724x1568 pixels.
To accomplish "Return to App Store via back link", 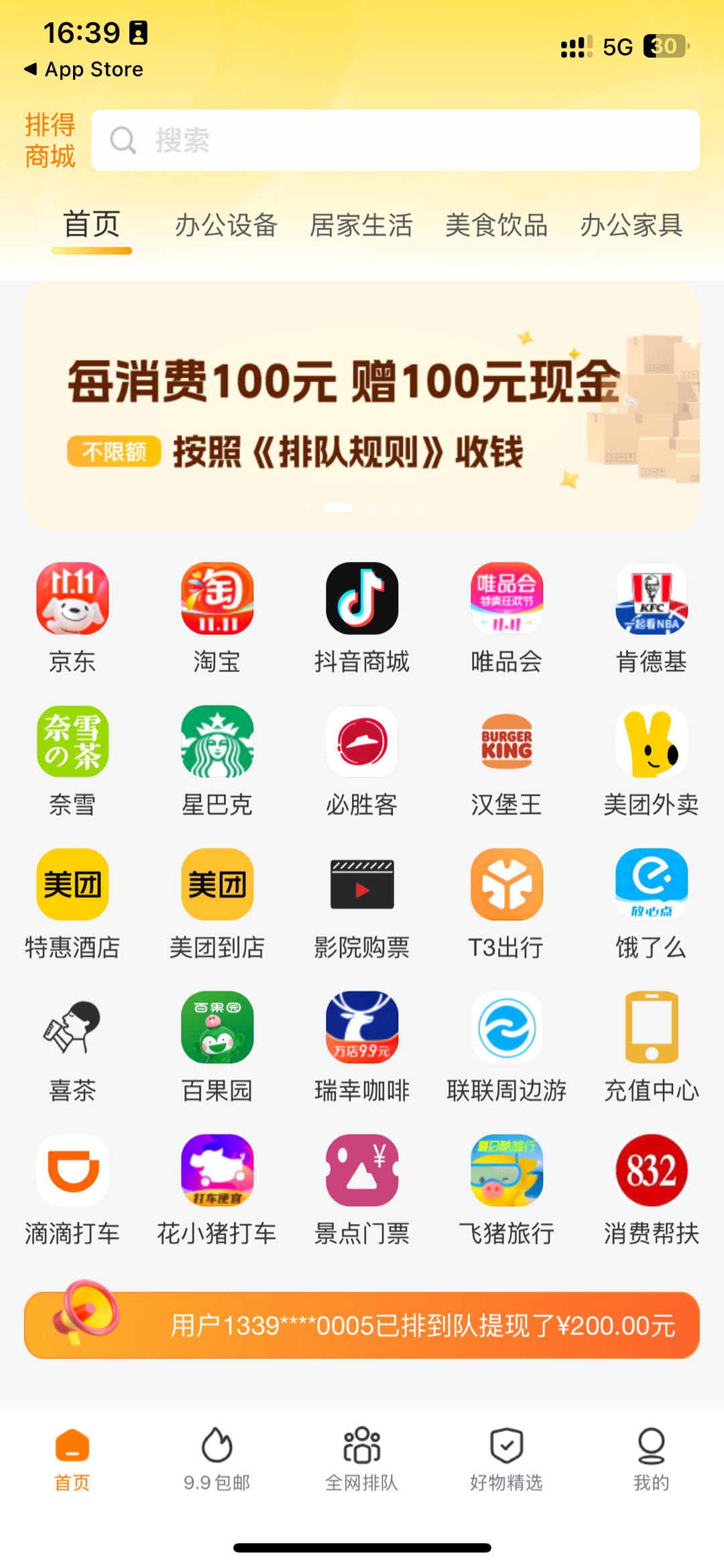I will (x=84, y=69).
